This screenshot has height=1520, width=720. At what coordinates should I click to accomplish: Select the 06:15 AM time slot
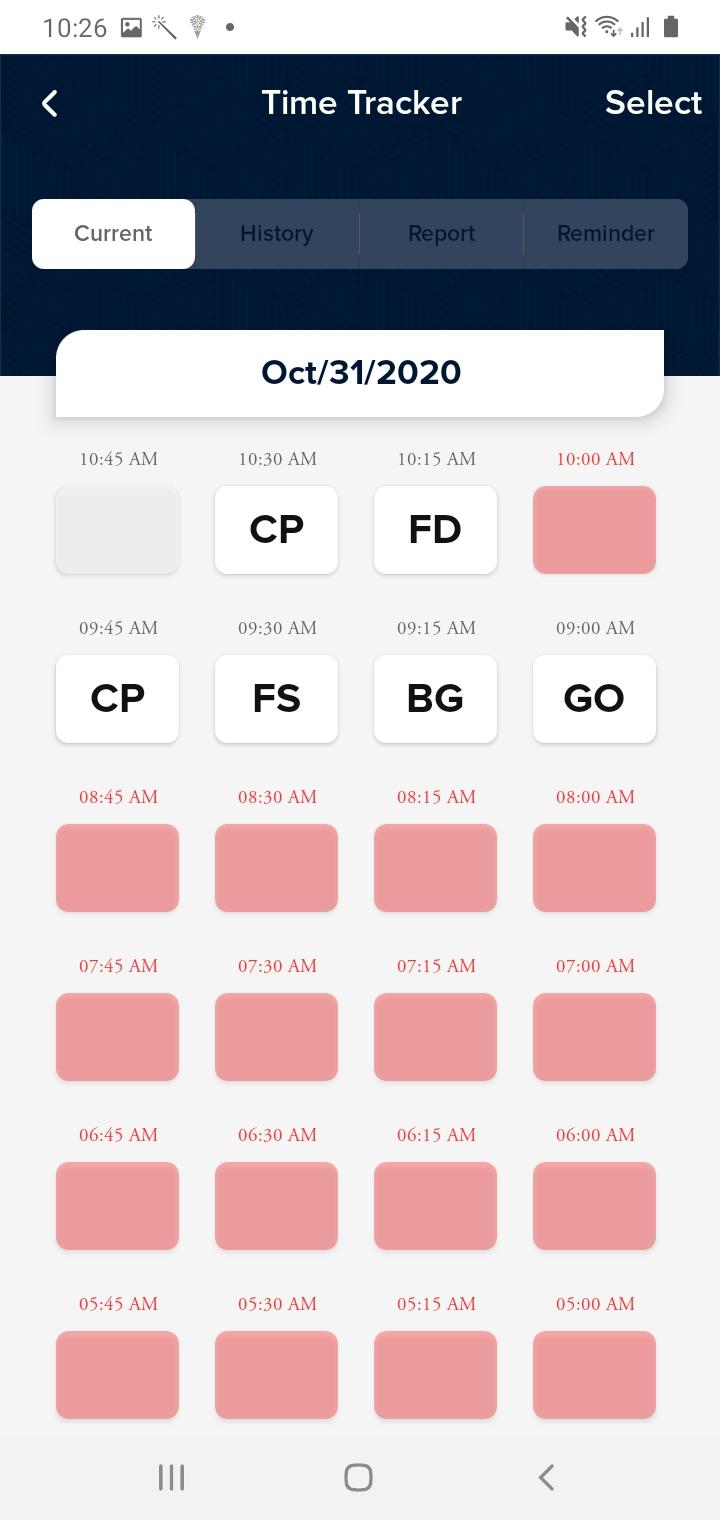pyautogui.click(x=435, y=1206)
